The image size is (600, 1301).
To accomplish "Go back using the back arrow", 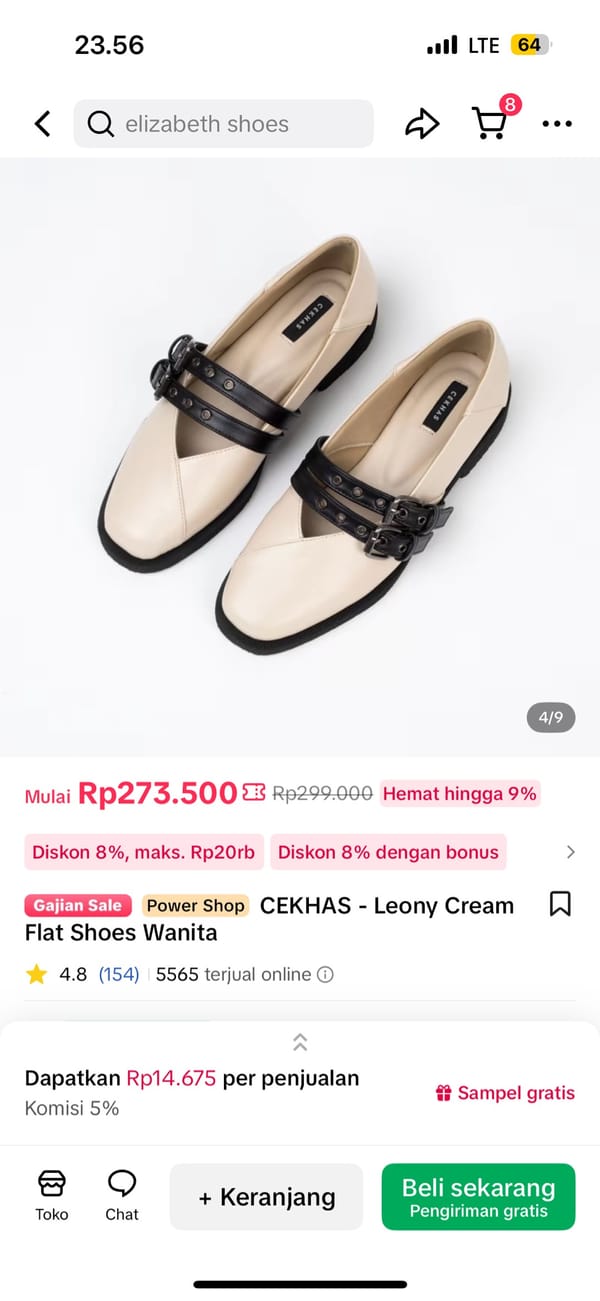I will 42,124.
